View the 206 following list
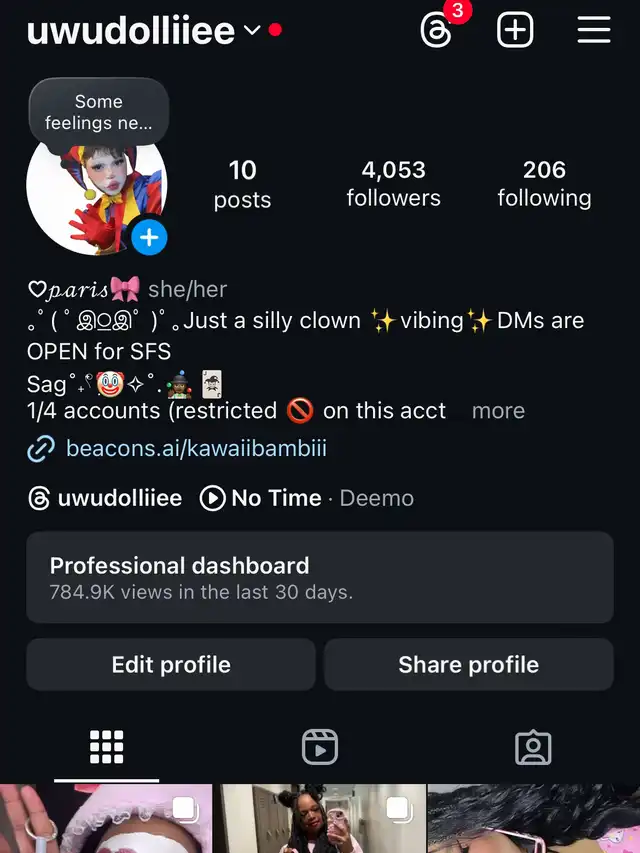The width and height of the screenshot is (640, 853). point(544,184)
